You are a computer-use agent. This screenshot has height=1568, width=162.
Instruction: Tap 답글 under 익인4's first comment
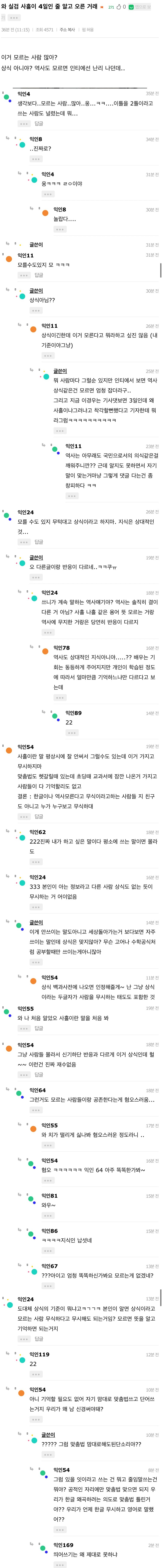38,124
